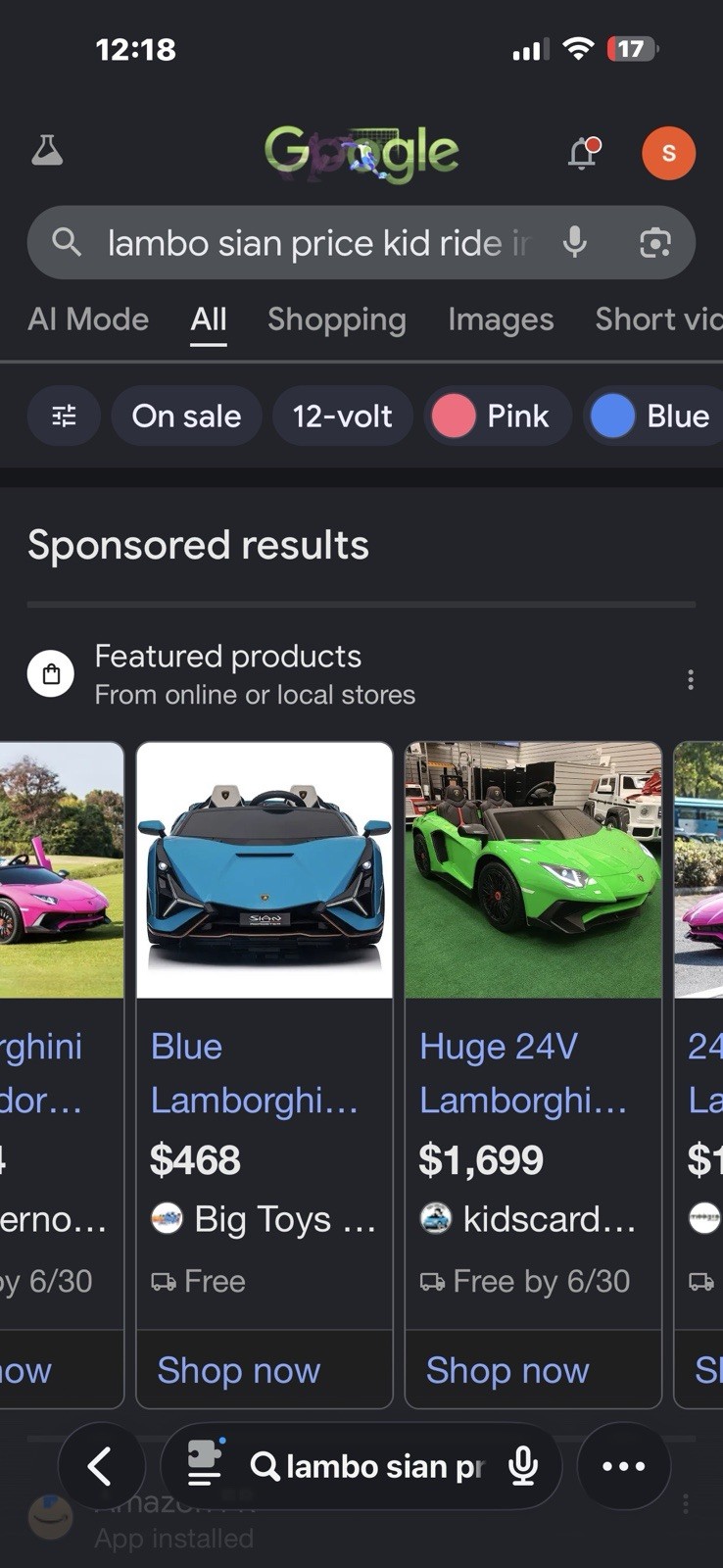Filter results by Pink color
The image size is (723, 1568).
click(x=498, y=416)
